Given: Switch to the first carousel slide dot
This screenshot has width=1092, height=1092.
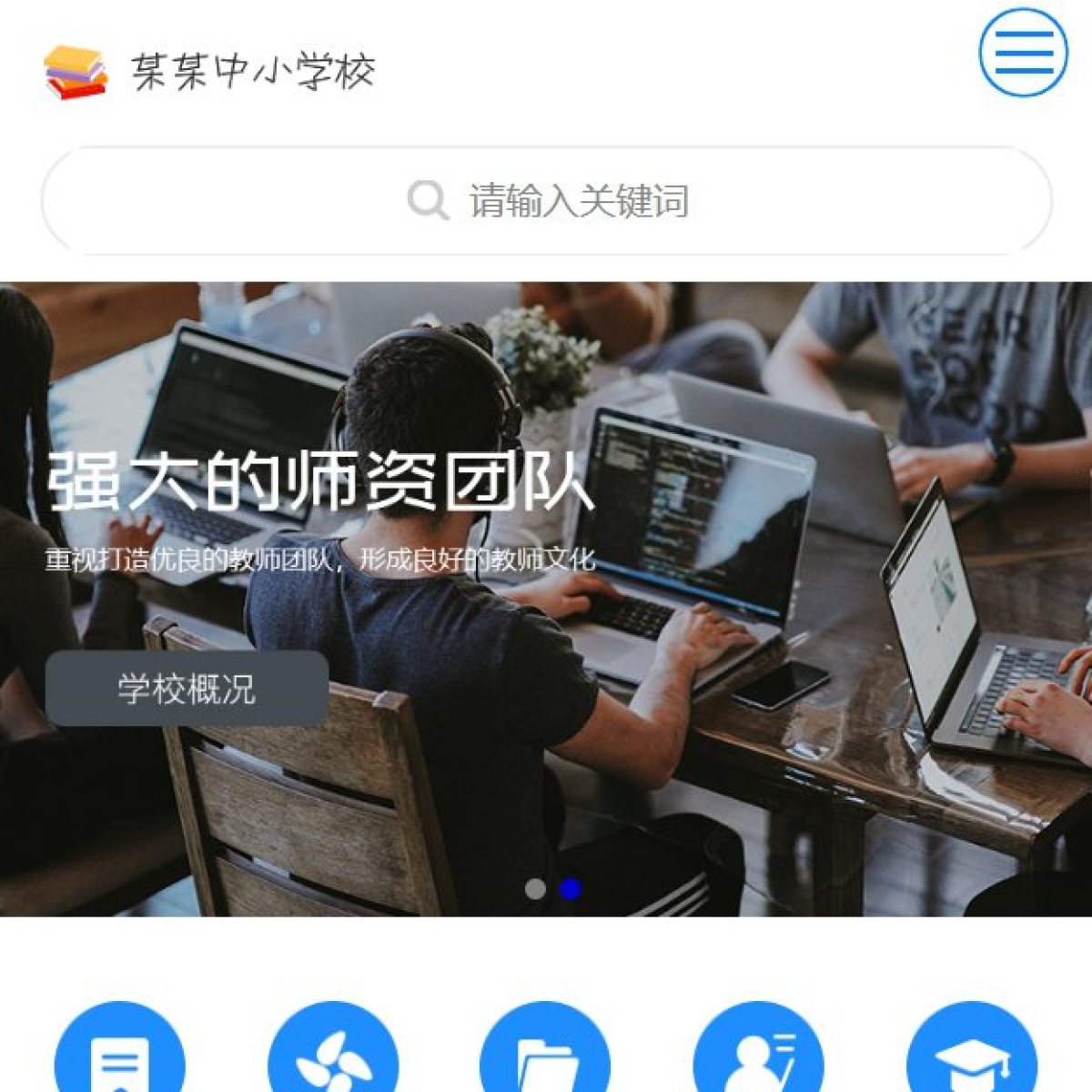Looking at the screenshot, I should 536,888.
